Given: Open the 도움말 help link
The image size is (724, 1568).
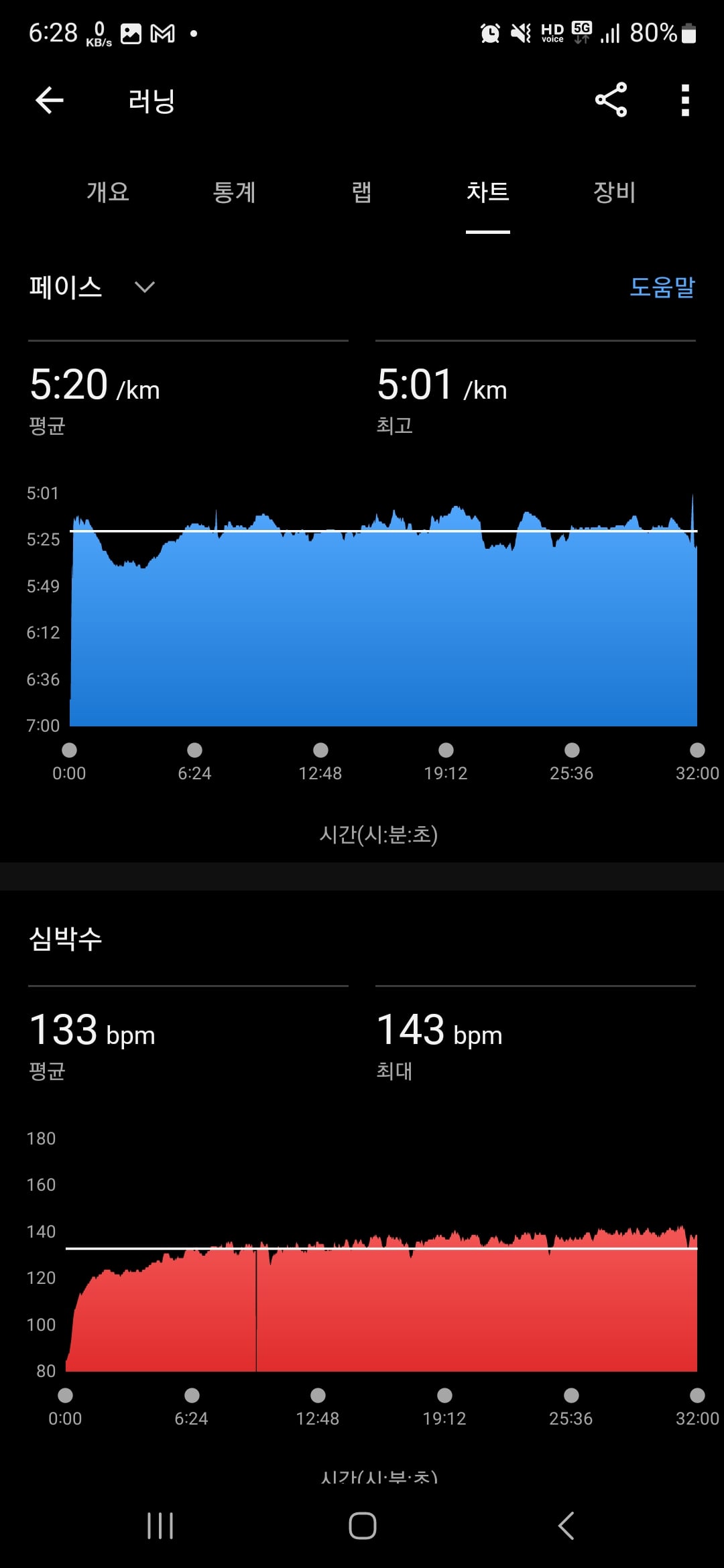Looking at the screenshot, I should (x=662, y=287).
